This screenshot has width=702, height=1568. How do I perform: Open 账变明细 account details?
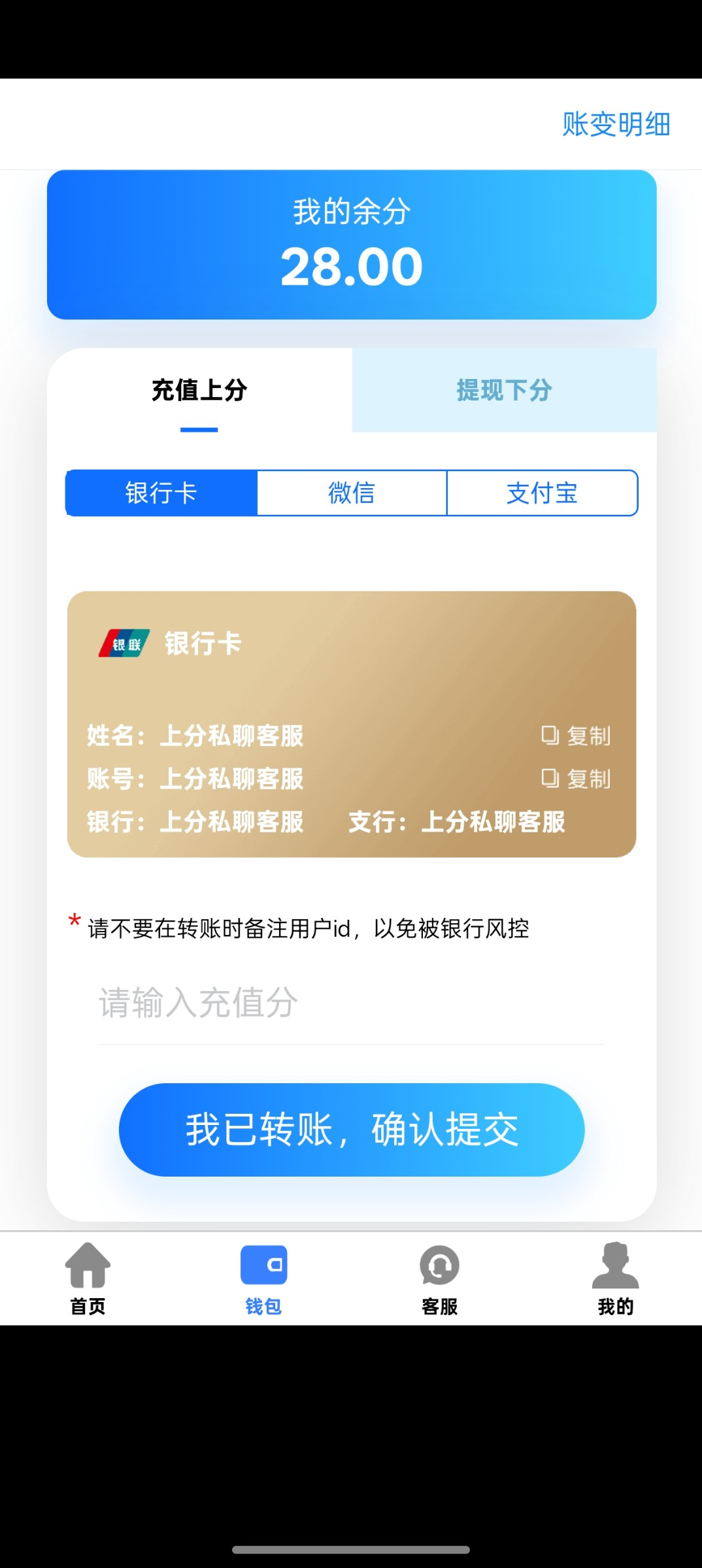[616, 124]
